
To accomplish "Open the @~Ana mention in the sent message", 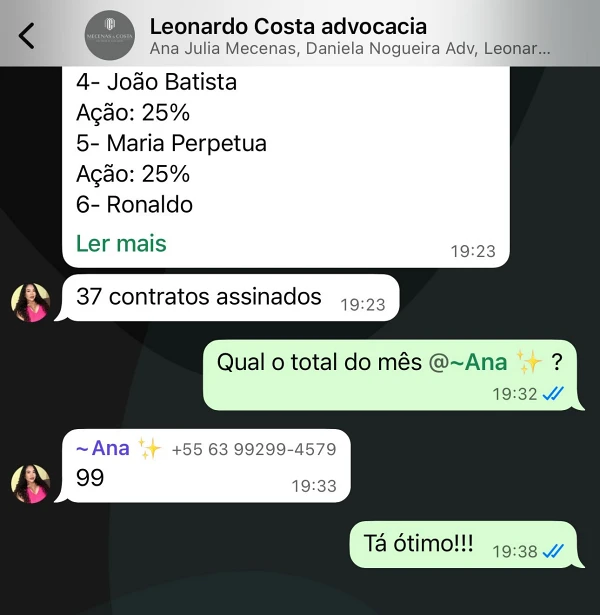I will click(468, 362).
